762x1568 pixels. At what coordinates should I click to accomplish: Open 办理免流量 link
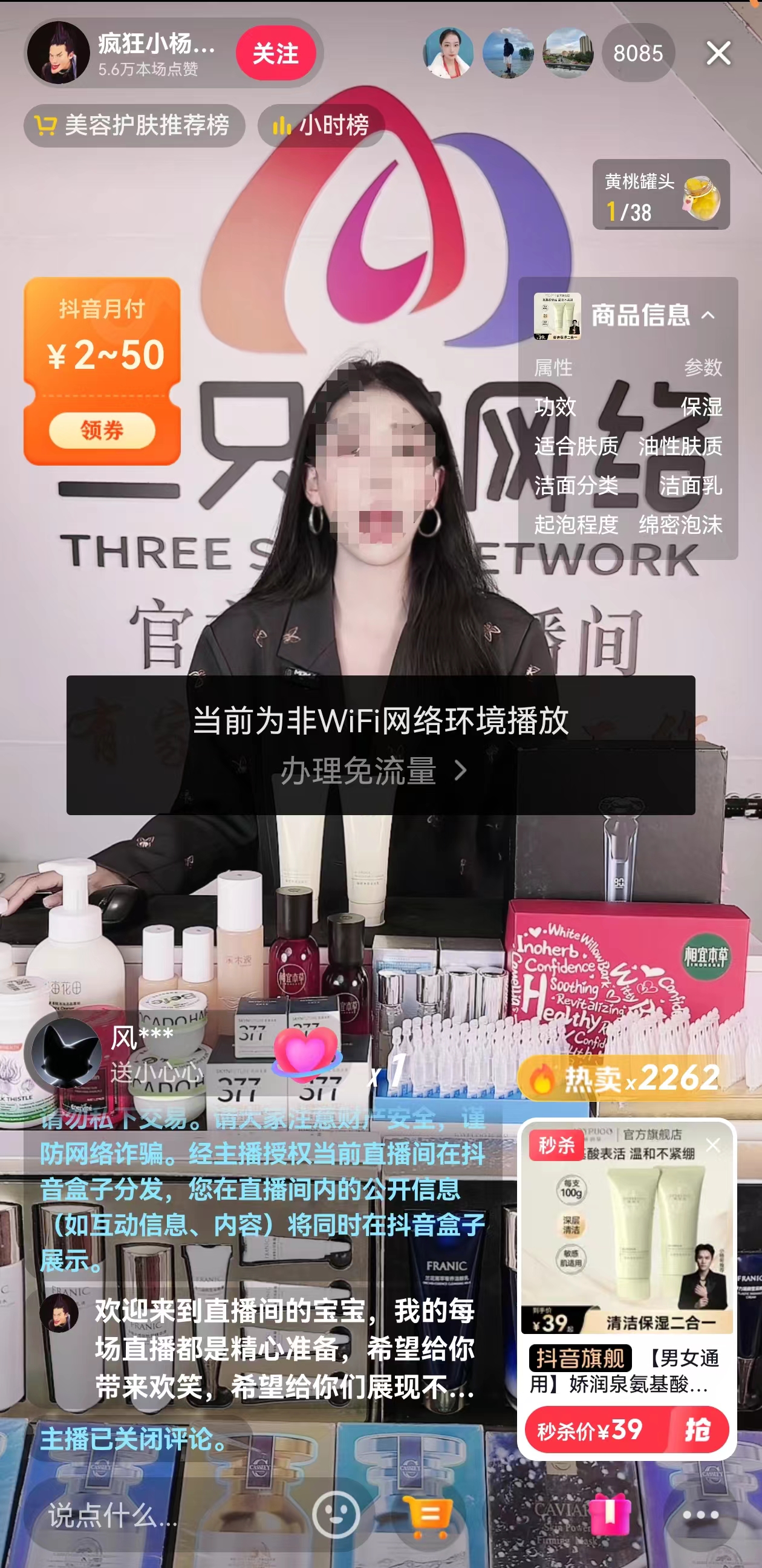coord(373,770)
